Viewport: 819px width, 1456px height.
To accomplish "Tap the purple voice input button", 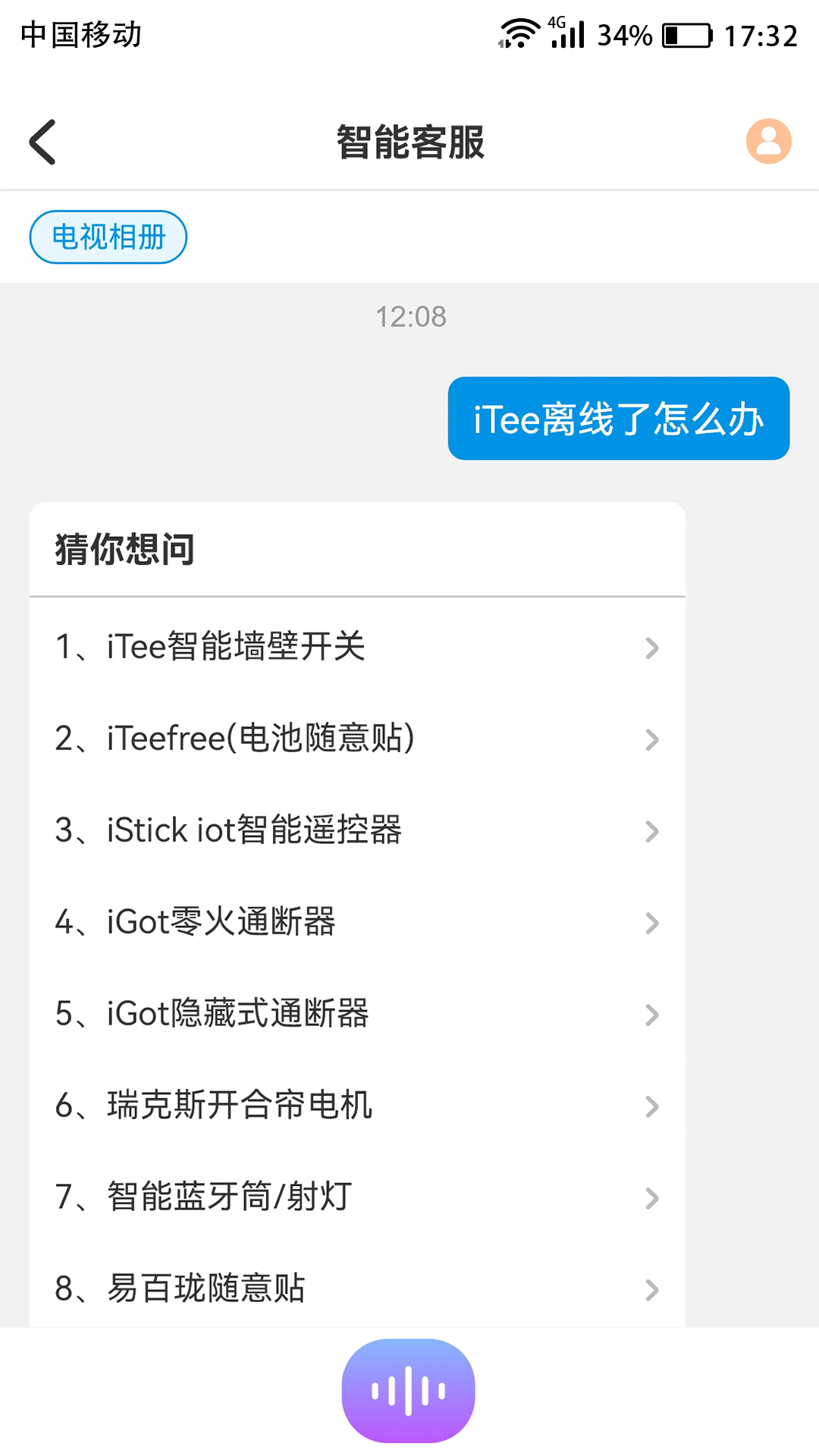I will [409, 1391].
